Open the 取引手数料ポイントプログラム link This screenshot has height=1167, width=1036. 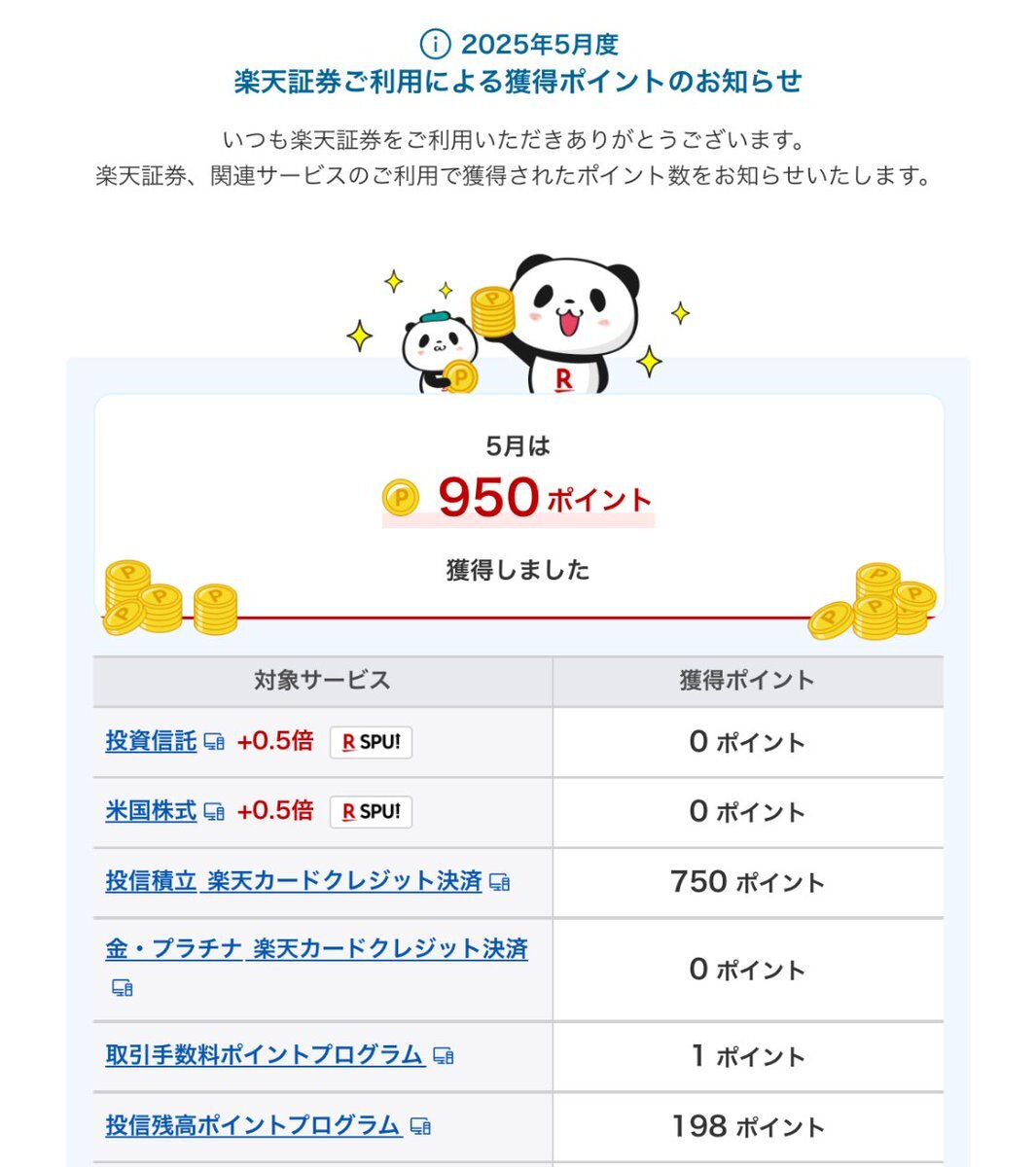point(265,1055)
